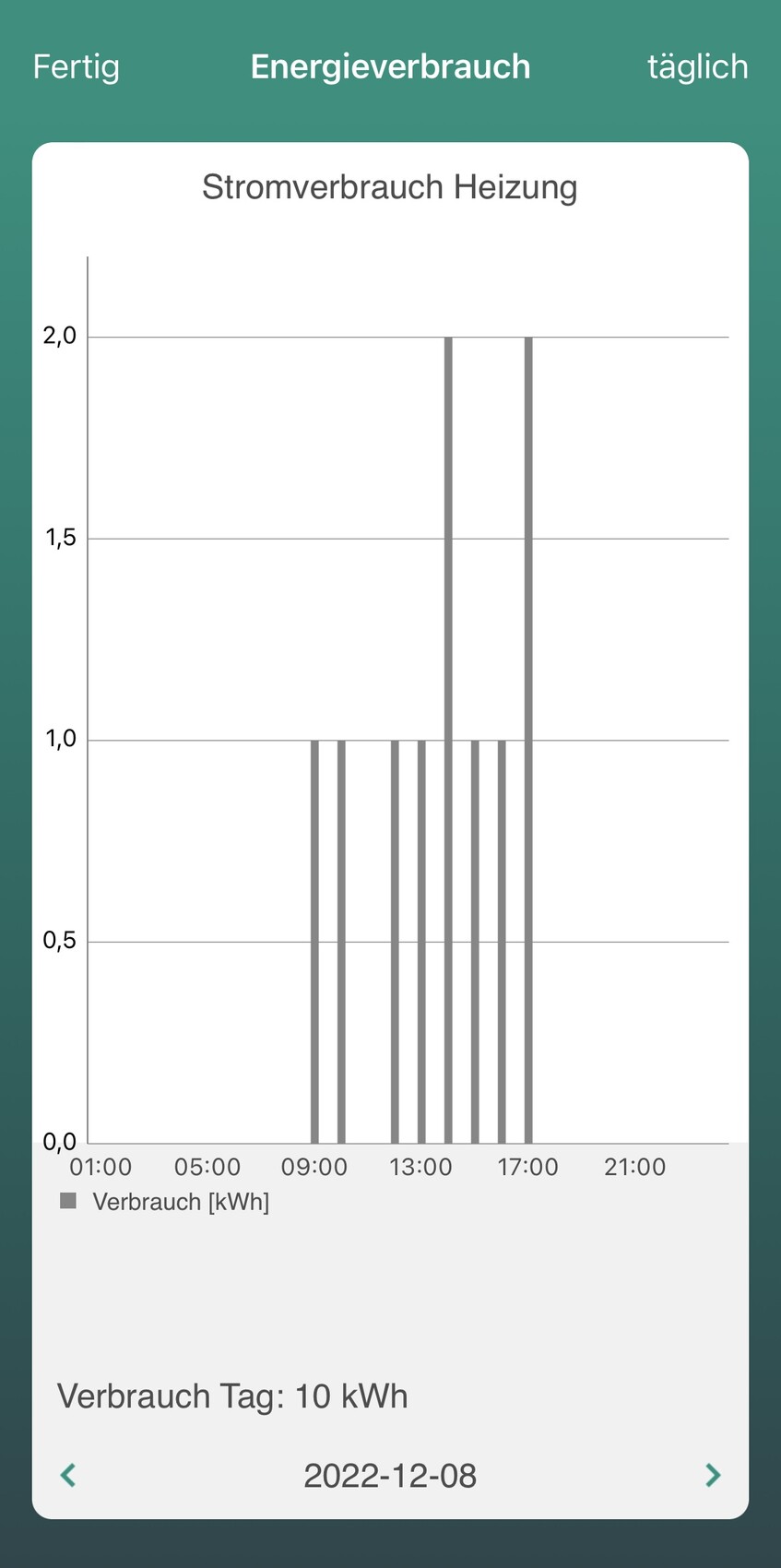Change the täglich period selection
The image size is (781, 1568).
[697, 67]
